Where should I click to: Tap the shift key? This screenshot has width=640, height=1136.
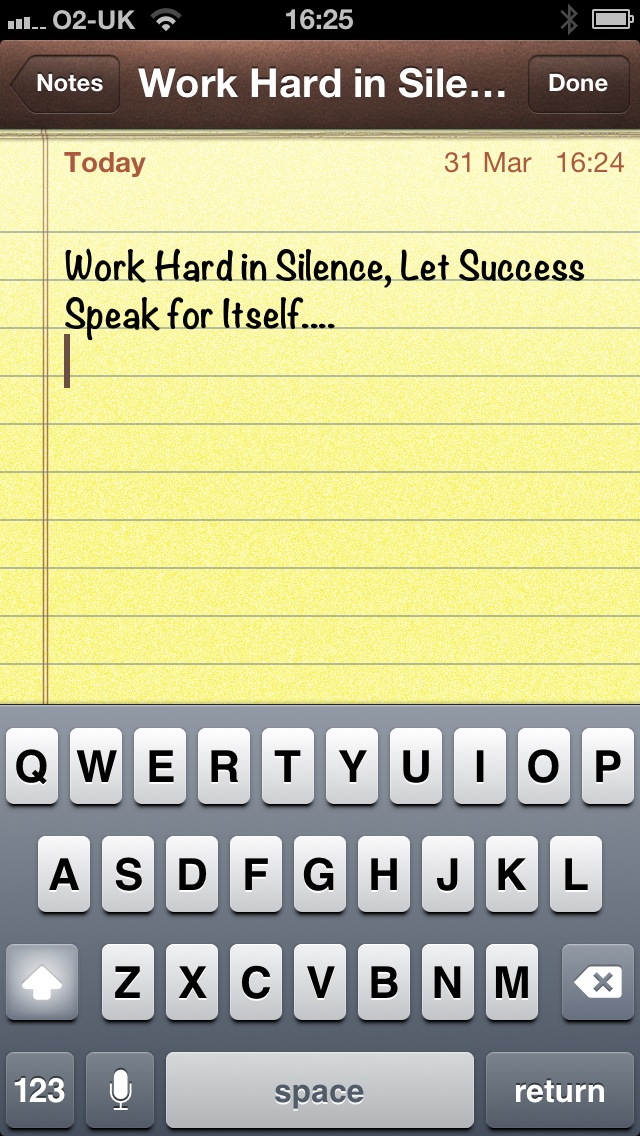42,984
